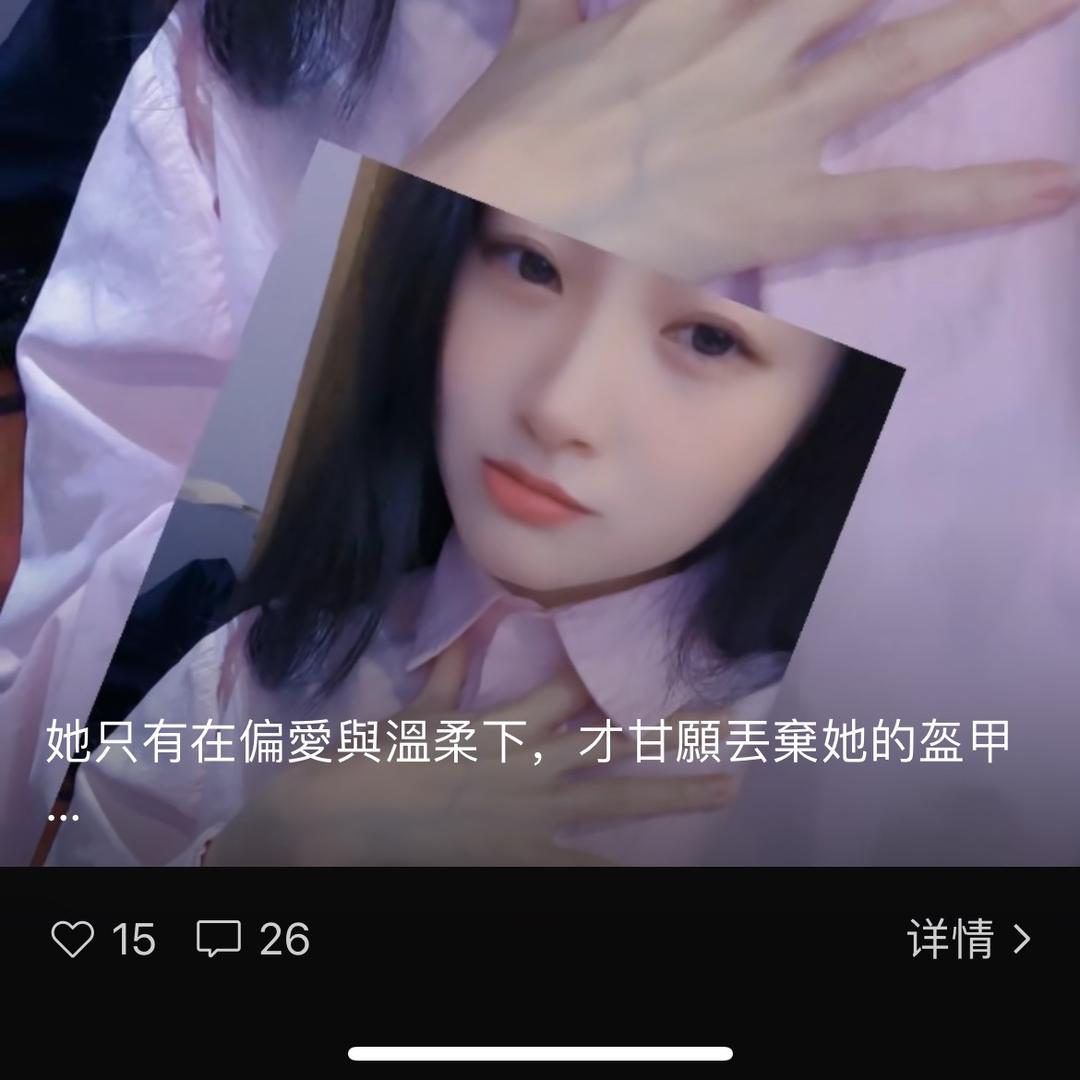Expand the truncated caption text
Viewport: 1080px width, 1080px height.
tap(63, 815)
